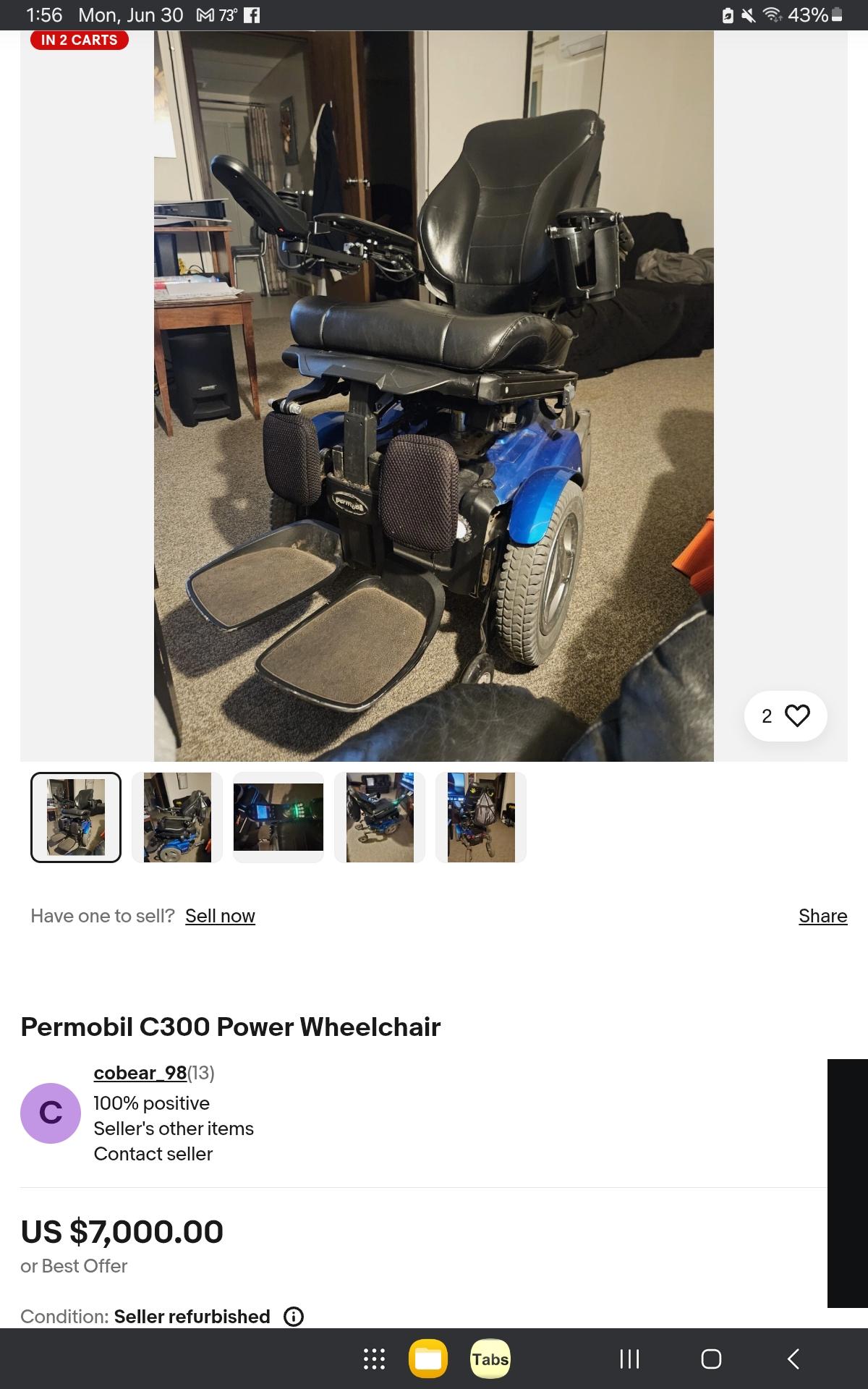Screen dimensions: 868x1389
Task: Select the fourth photo thumbnail
Action: point(380,817)
